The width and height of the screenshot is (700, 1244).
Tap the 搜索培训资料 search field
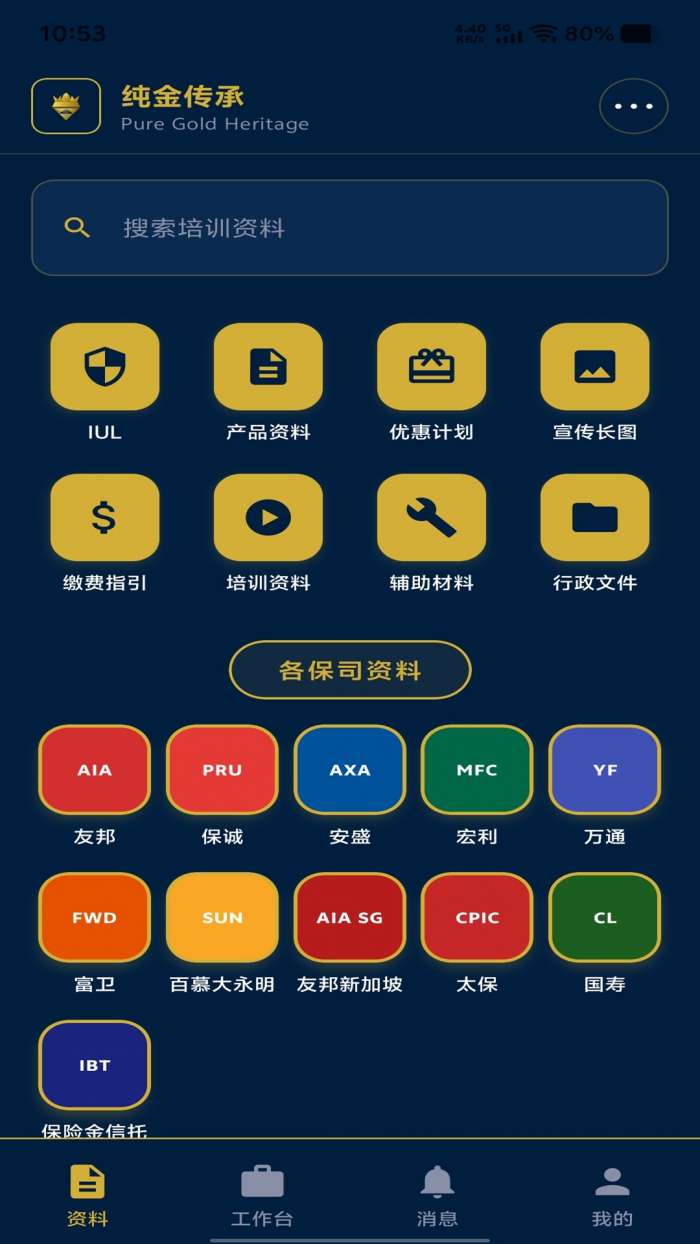(x=350, y=228)
